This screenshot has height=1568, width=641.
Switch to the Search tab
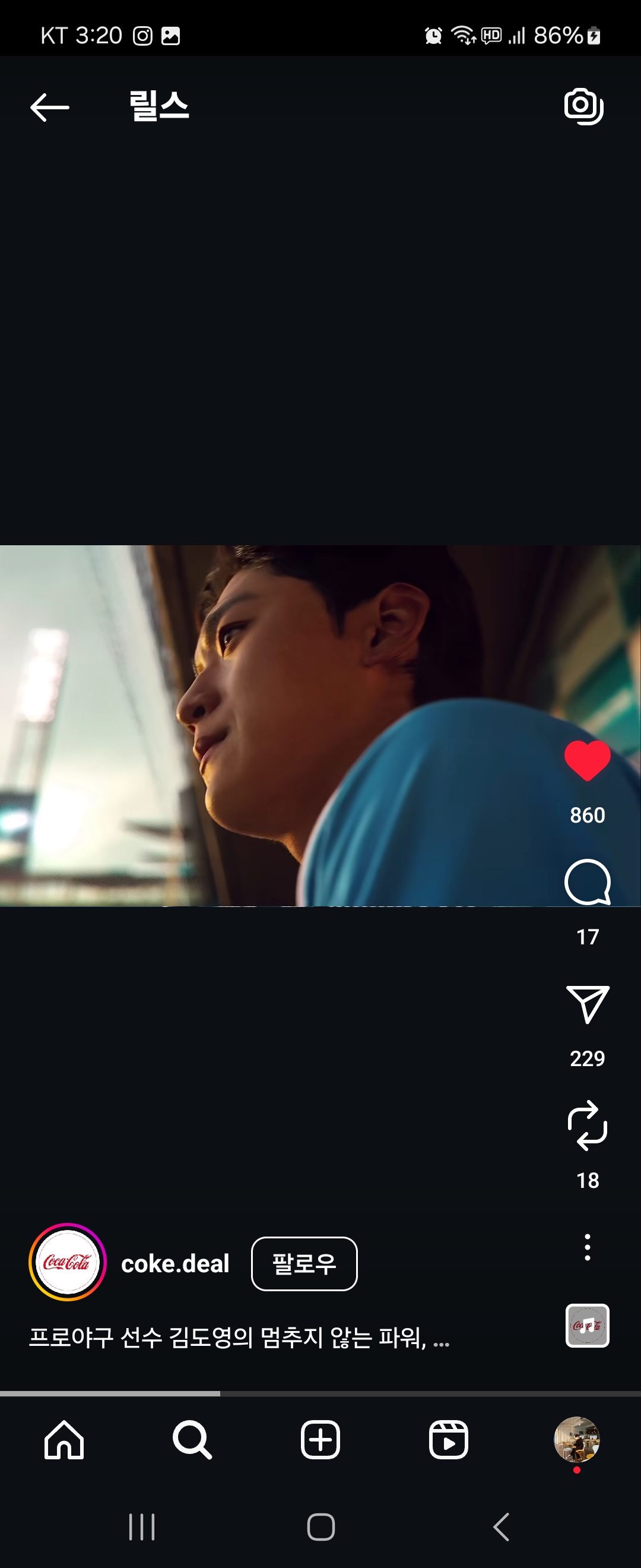click(x=192, y=1440)
